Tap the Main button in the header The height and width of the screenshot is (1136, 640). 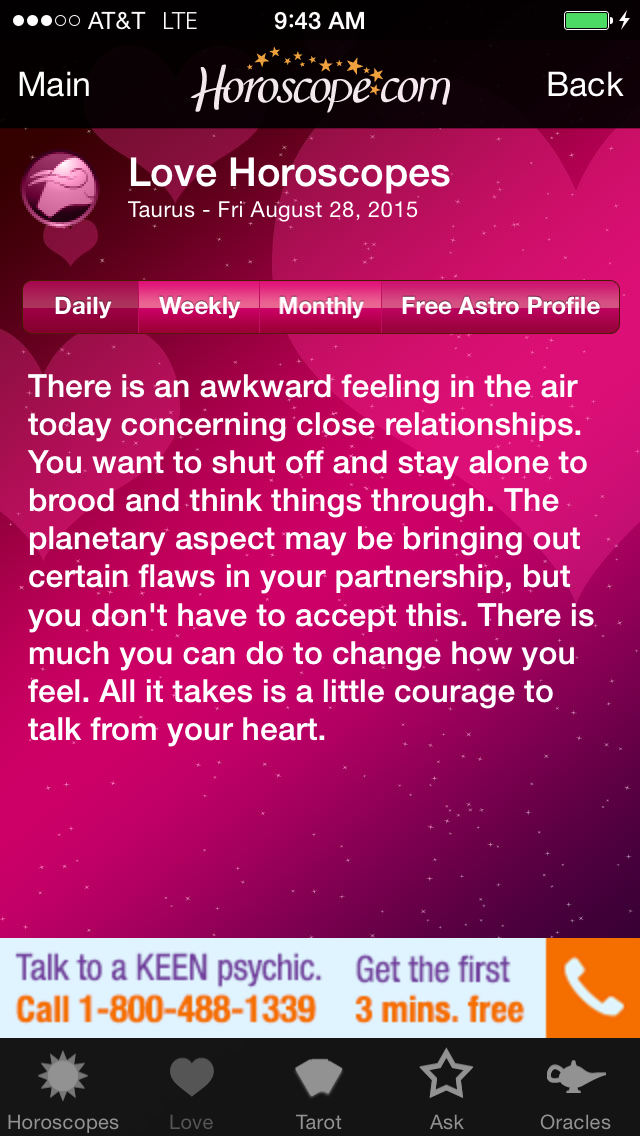(54, 85)
